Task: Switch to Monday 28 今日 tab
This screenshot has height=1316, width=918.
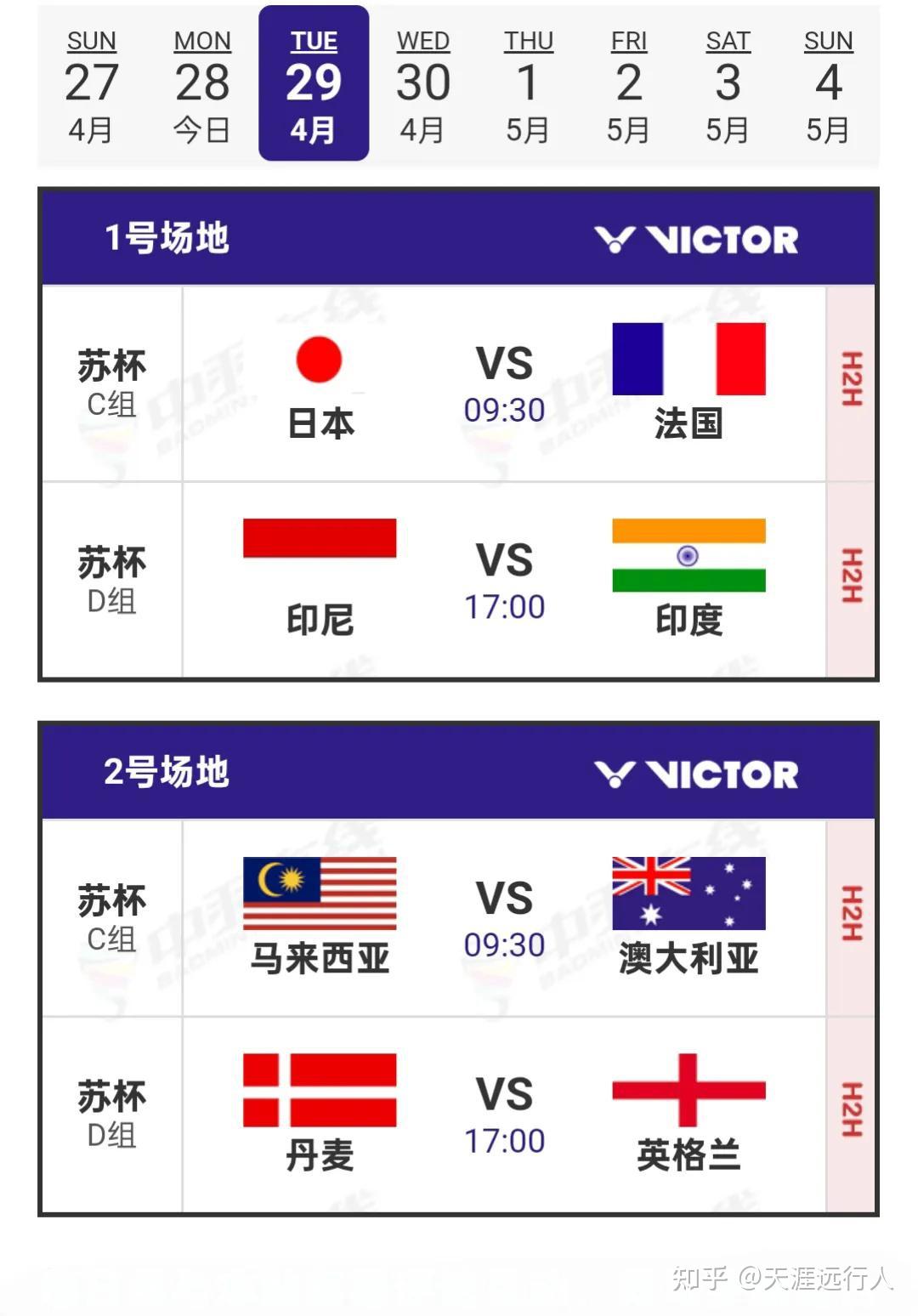Action: (x=202, y=85)
